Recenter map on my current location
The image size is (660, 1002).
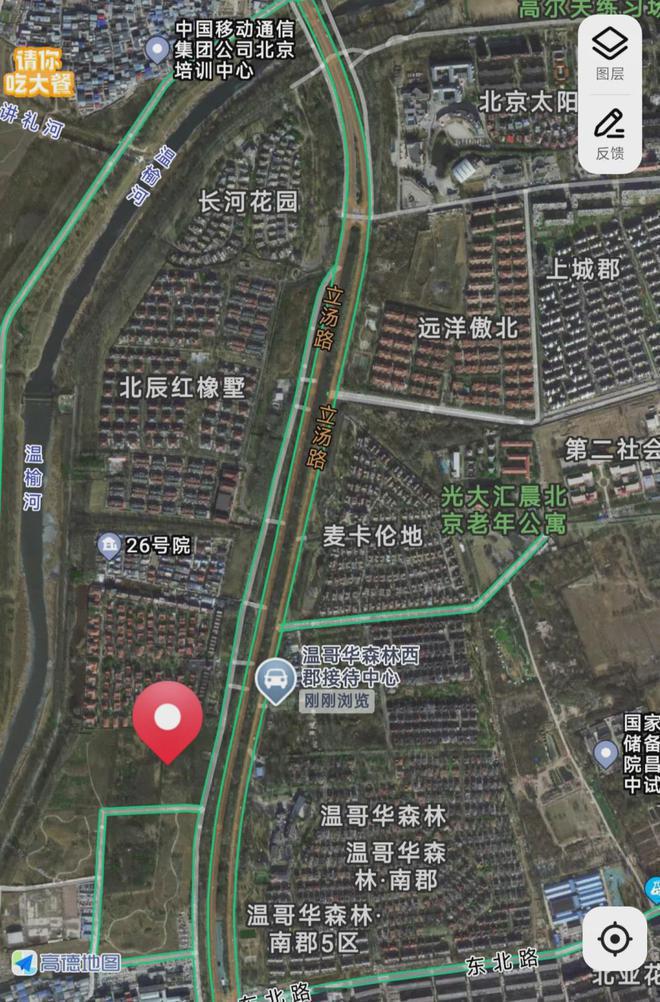613,939
